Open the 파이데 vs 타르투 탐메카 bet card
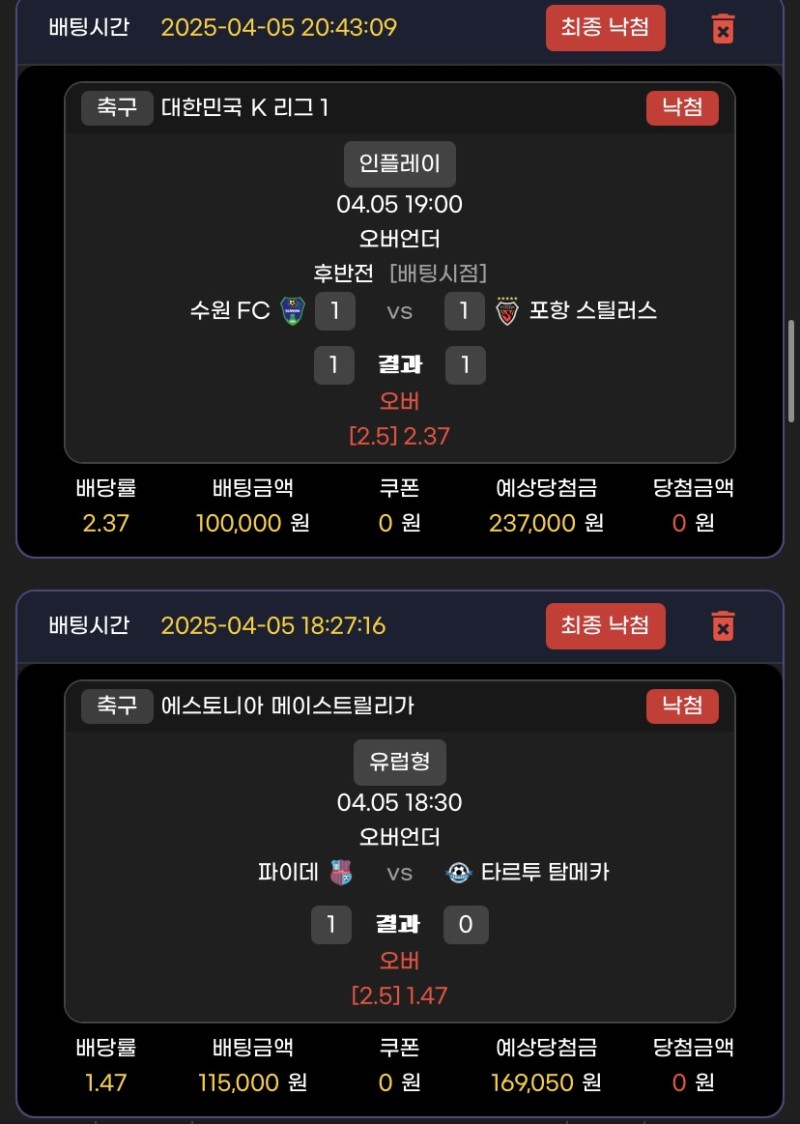800x1124 pixels. tap(399, 870)
